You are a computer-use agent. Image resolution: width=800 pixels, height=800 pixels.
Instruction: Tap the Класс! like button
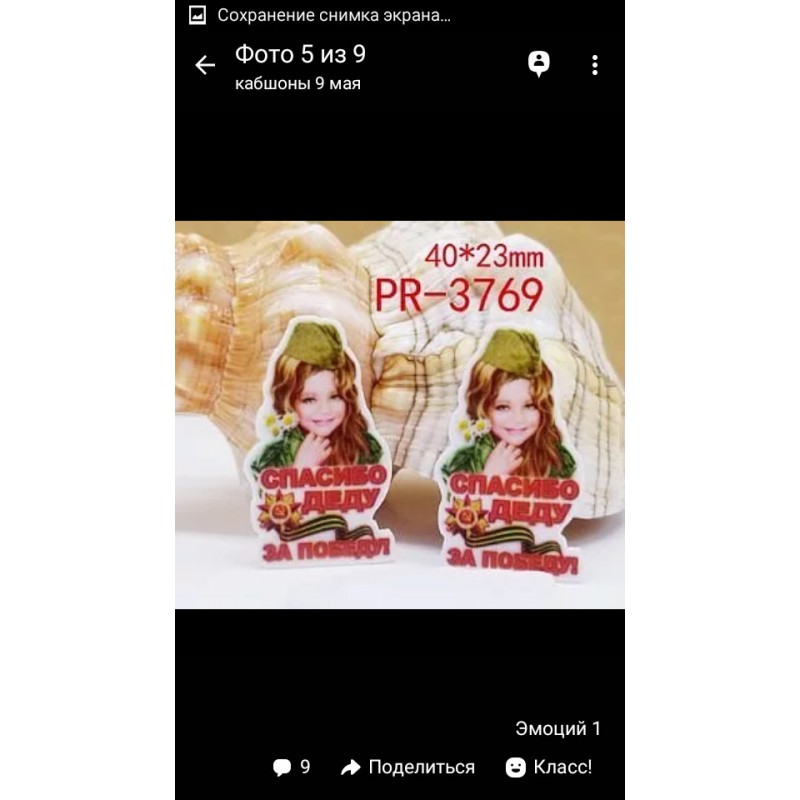549,767
